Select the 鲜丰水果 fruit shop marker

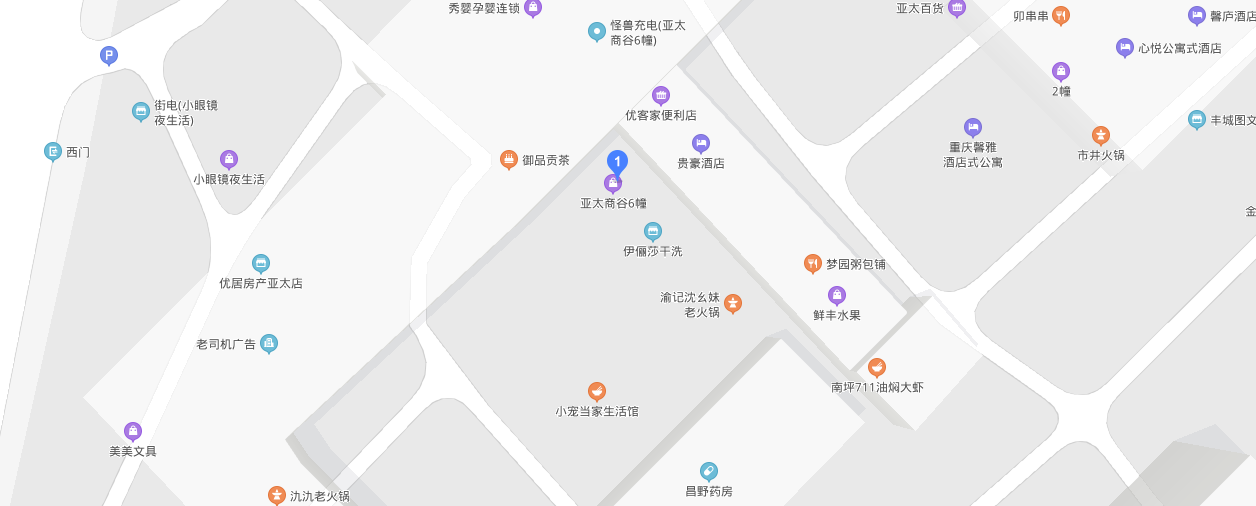[837, 295]
